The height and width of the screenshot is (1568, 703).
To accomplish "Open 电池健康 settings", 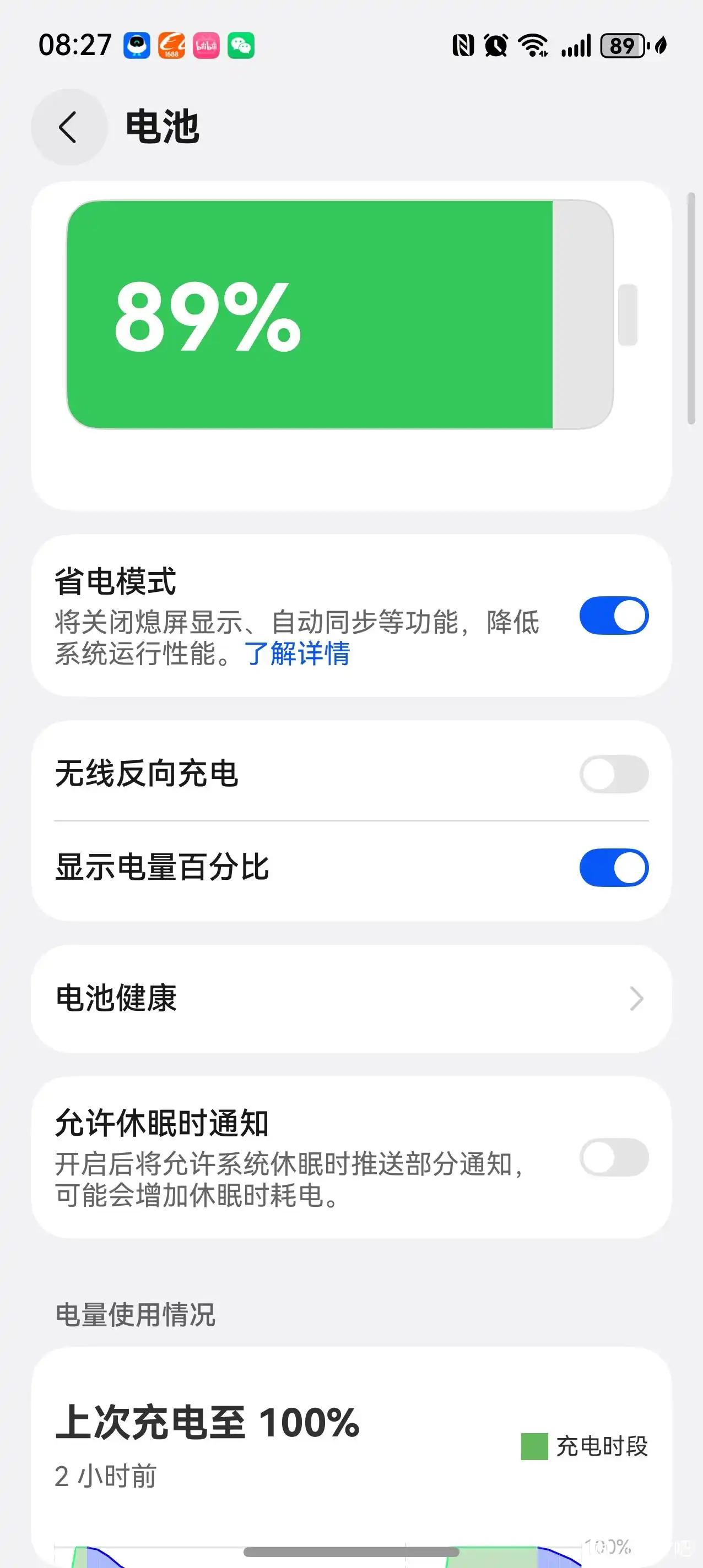I will coord(351,999).
